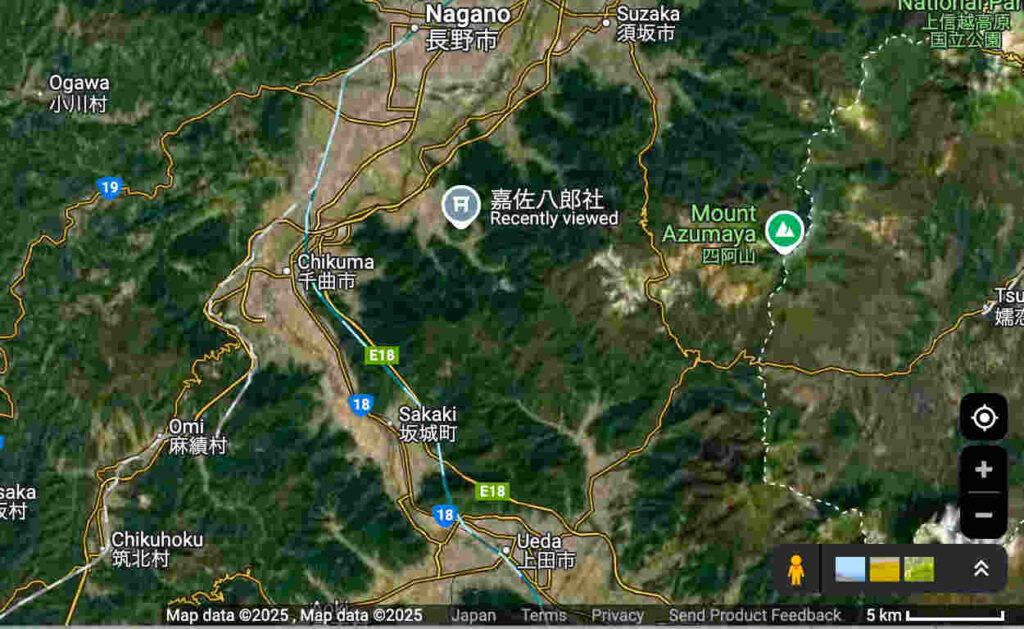Zoom out with the minus button
The image size is (1024, 629).
click(x=983, y=515)
